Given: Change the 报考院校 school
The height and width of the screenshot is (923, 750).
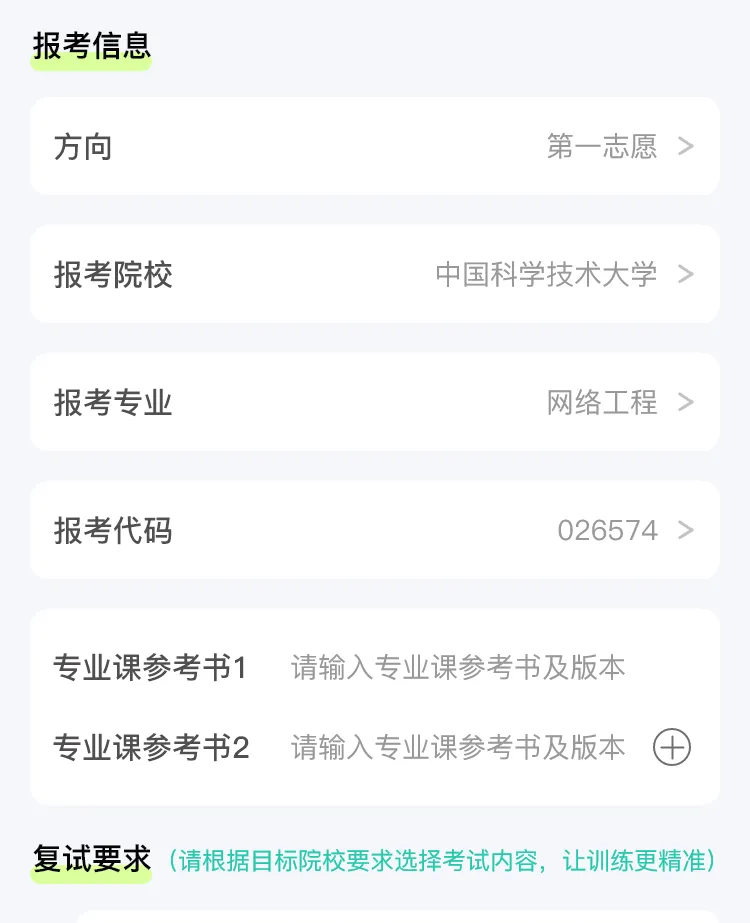Looking at the screenshot, I should [375, 274].
